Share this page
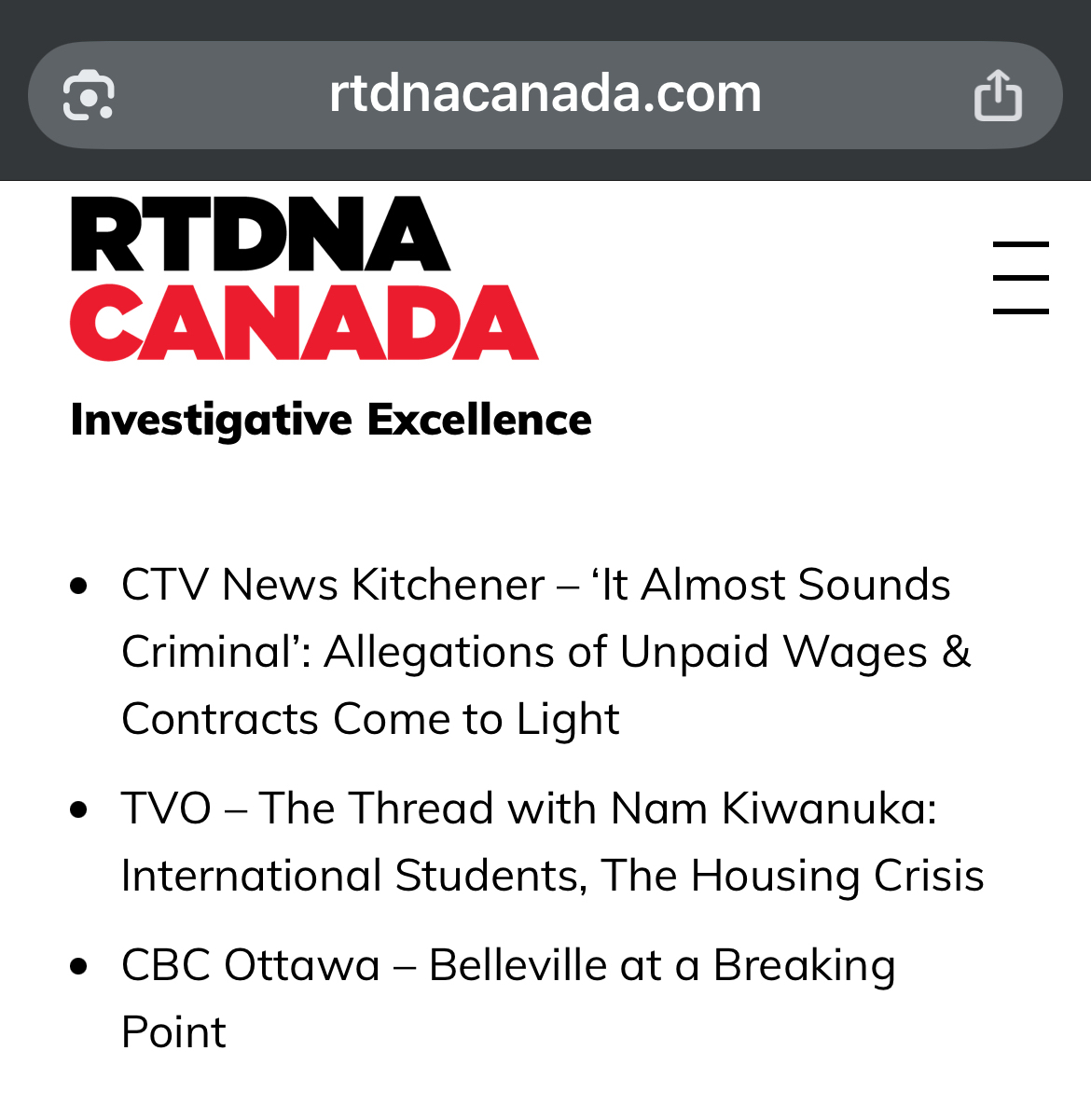The width and height of the screenshot is (1091, 1120). [998, 95]
